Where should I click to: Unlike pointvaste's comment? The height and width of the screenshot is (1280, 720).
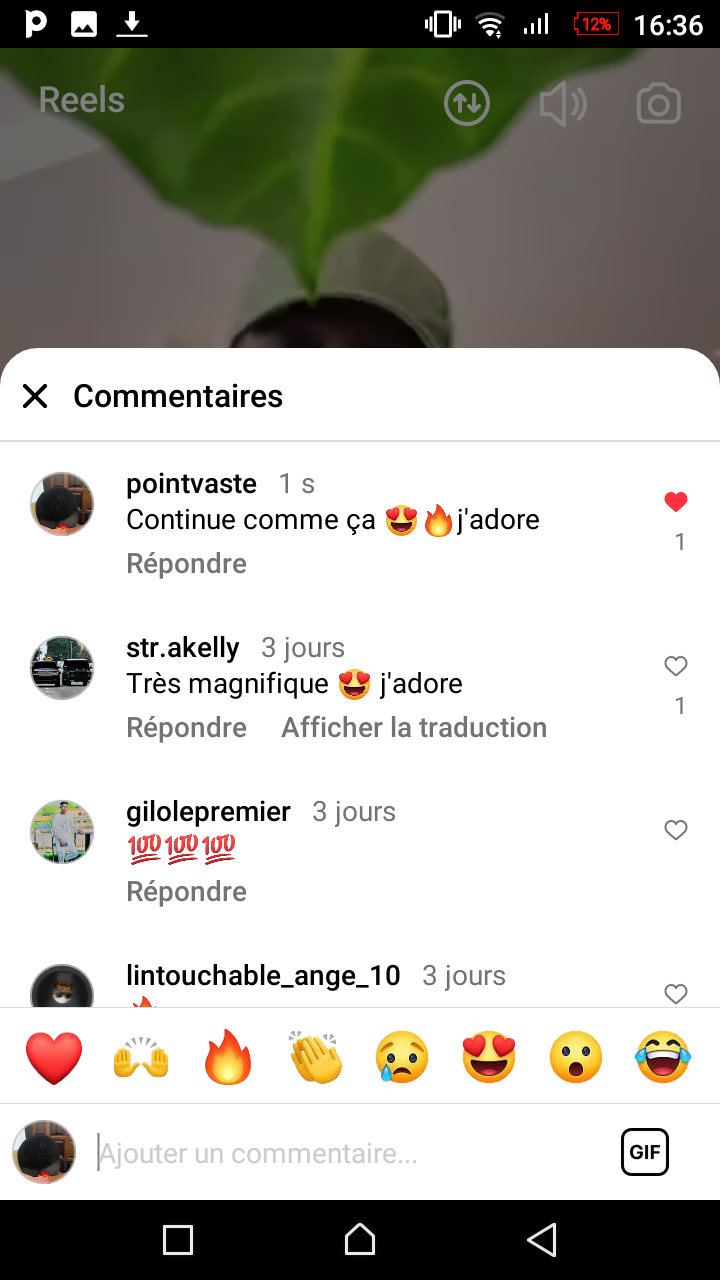click(676, 502)
